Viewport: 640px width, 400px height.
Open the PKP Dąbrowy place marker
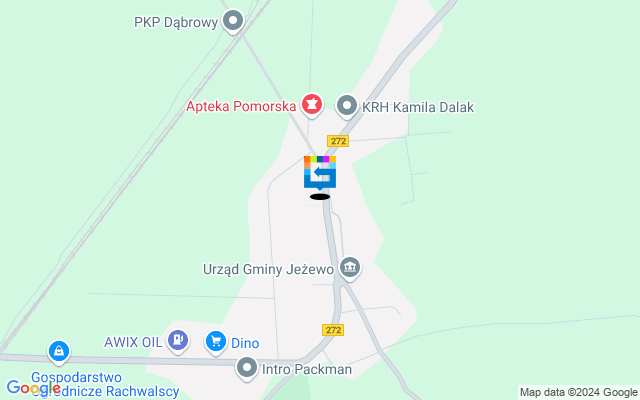pos(233,20)
